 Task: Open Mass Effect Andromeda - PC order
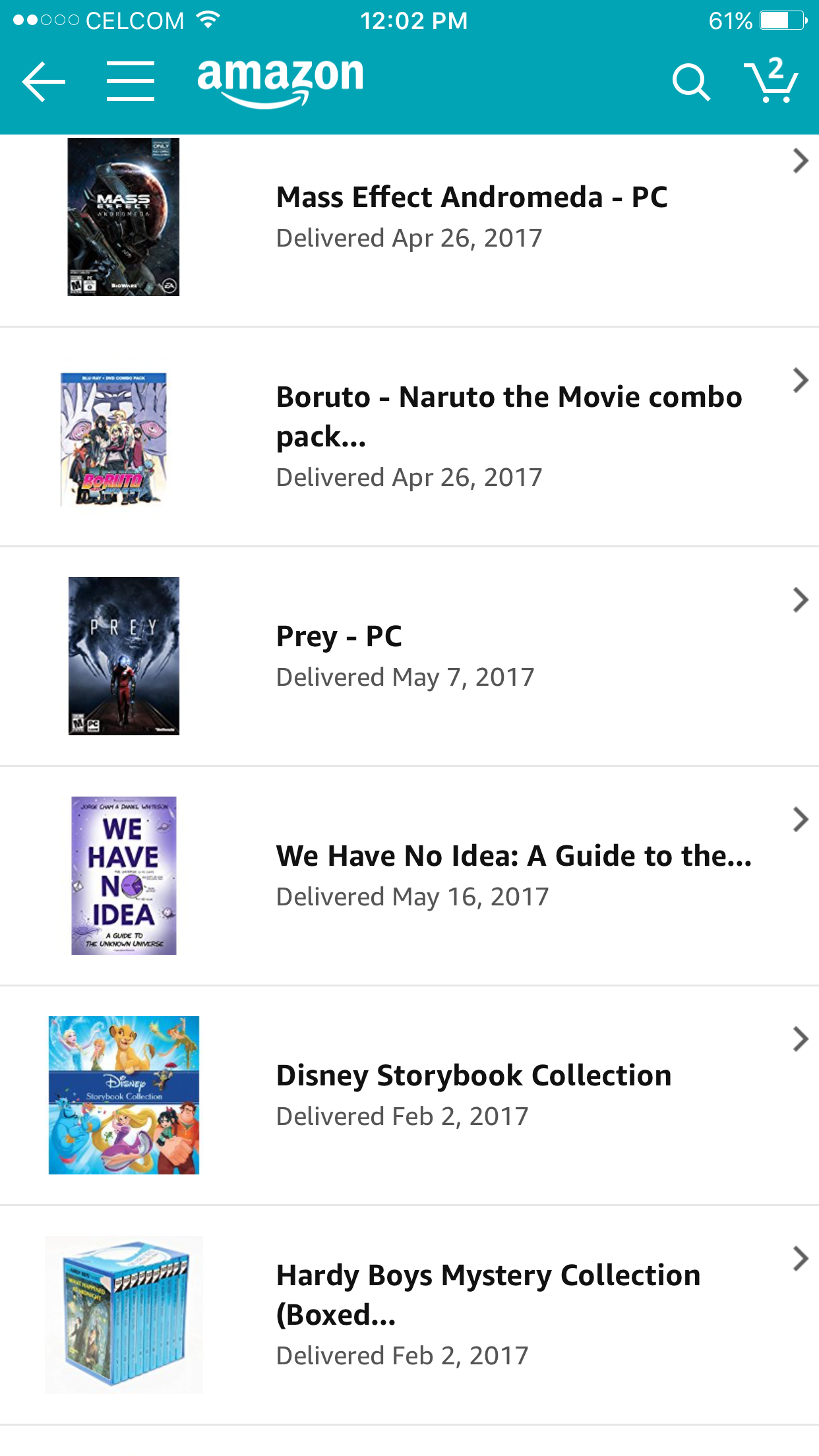(471, 218)
